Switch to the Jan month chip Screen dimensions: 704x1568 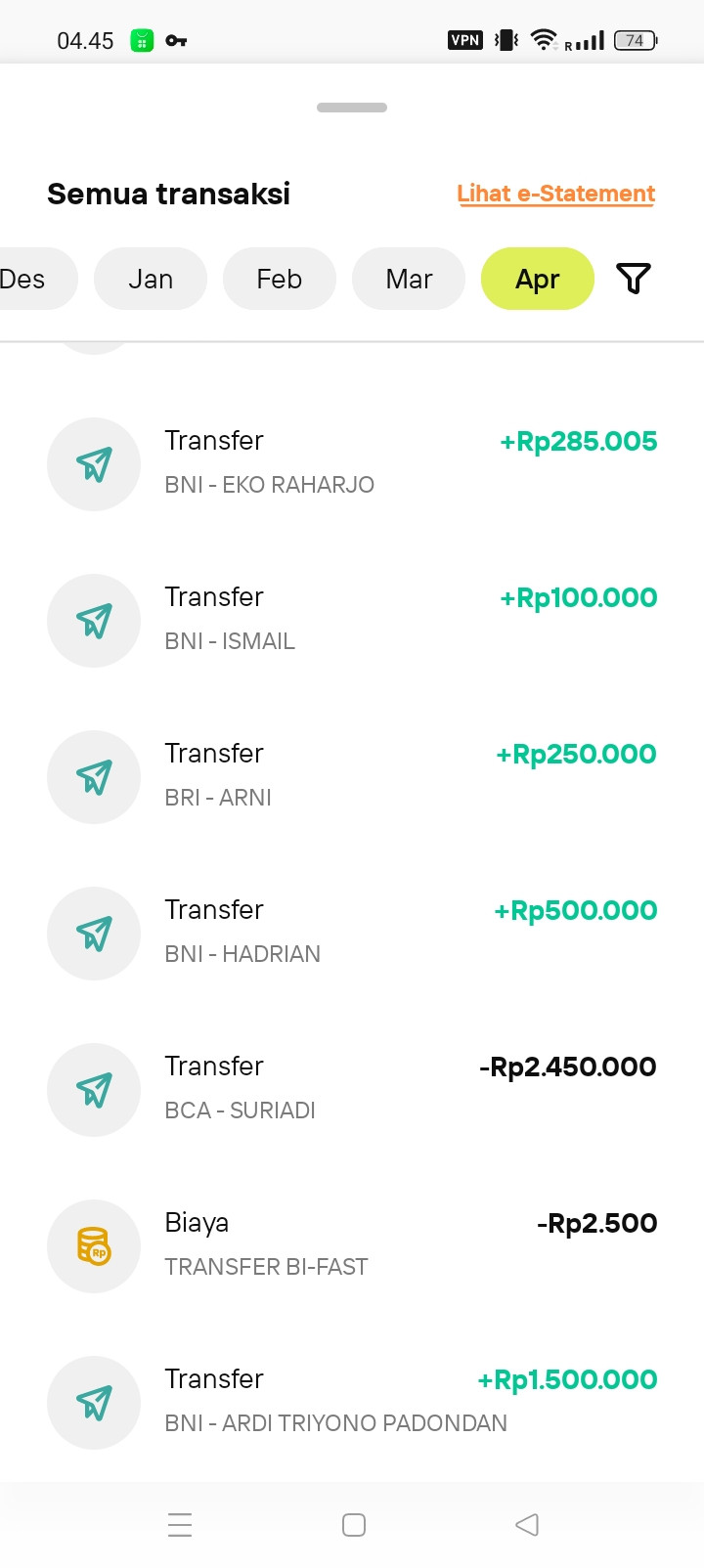pyautogui.click(x=151, y=279)
